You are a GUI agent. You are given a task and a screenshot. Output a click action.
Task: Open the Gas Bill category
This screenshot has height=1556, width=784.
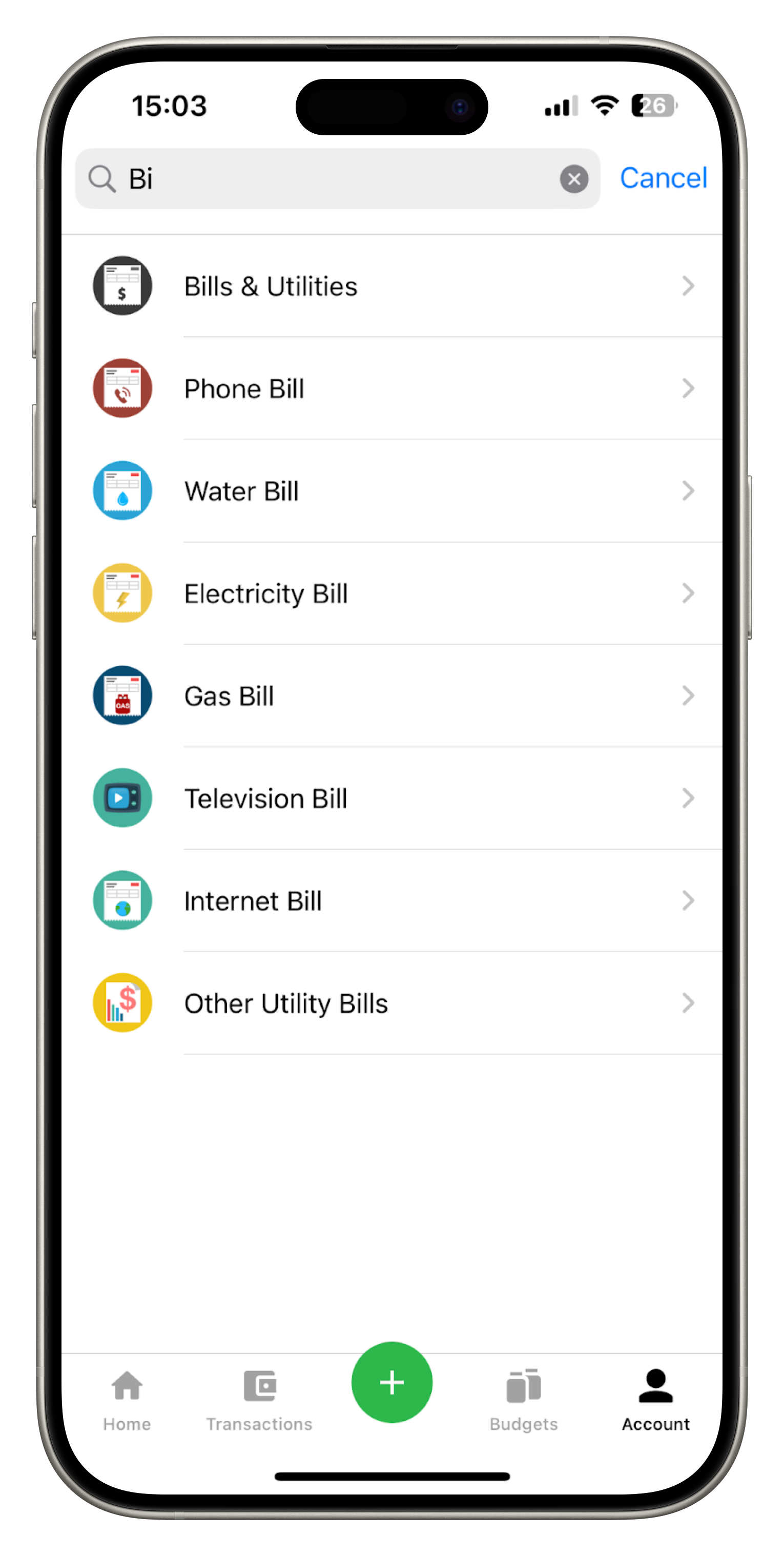[x=391, y=696]
